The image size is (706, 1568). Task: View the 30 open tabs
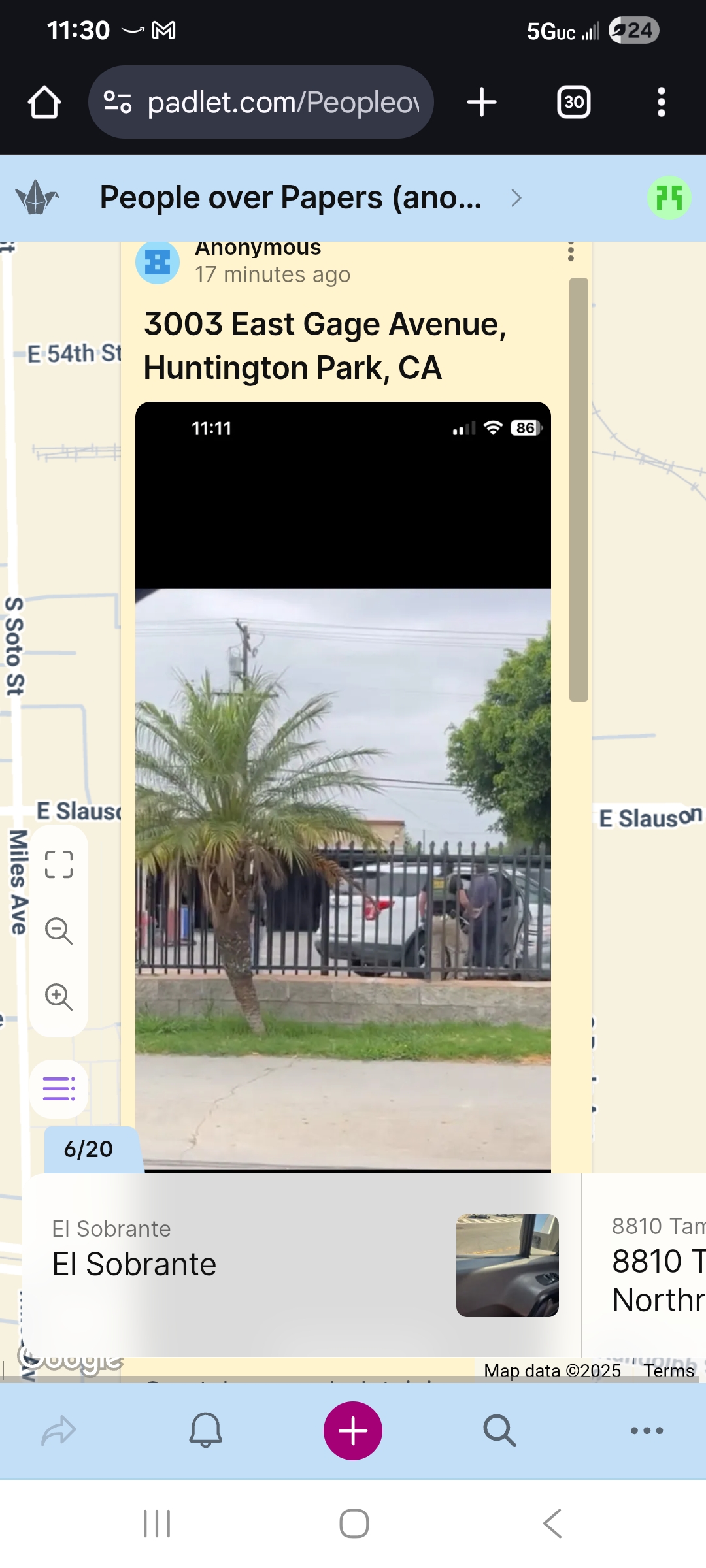[573, 103]
